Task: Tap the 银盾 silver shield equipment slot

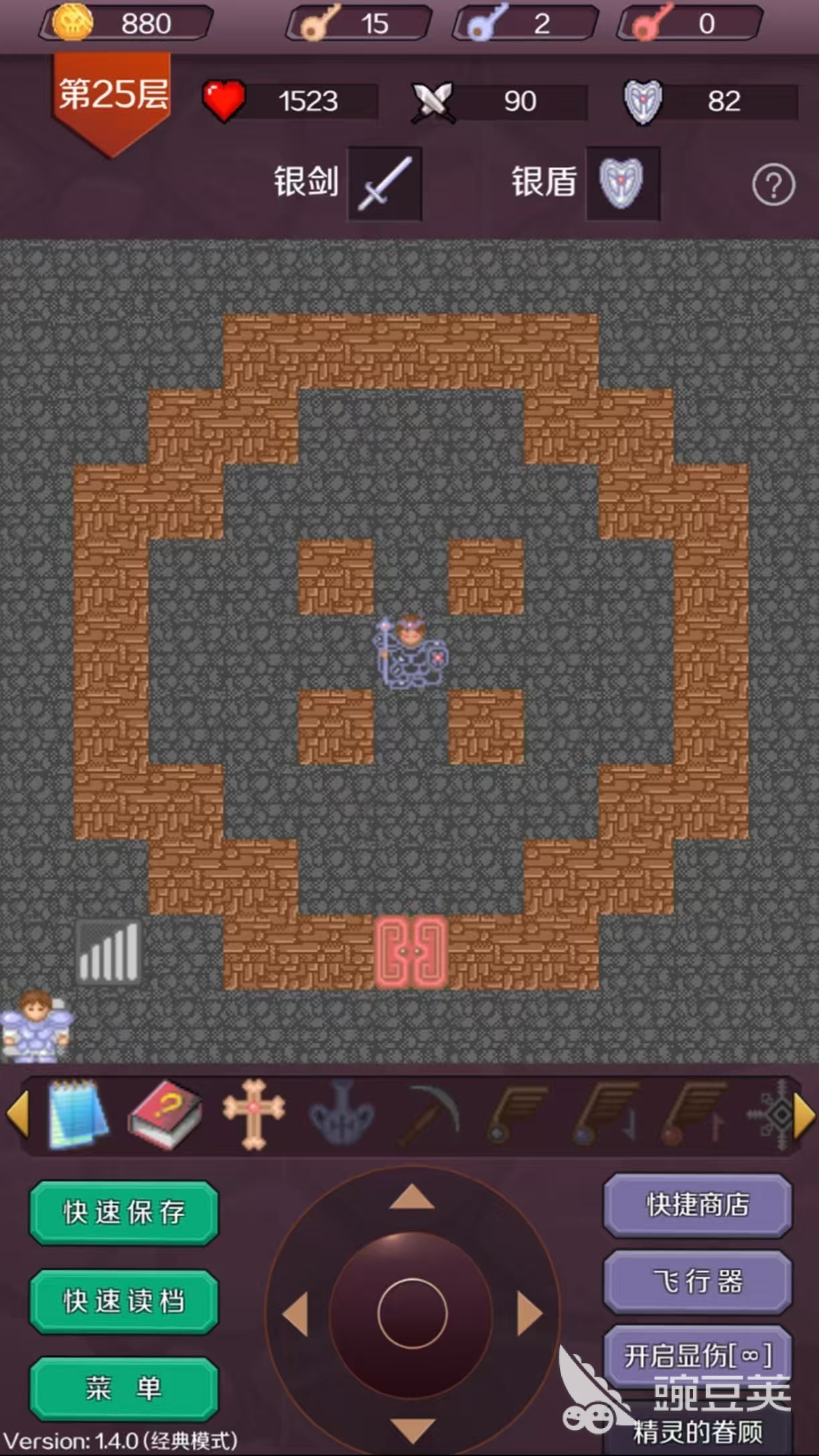Action: click(622, 184)
